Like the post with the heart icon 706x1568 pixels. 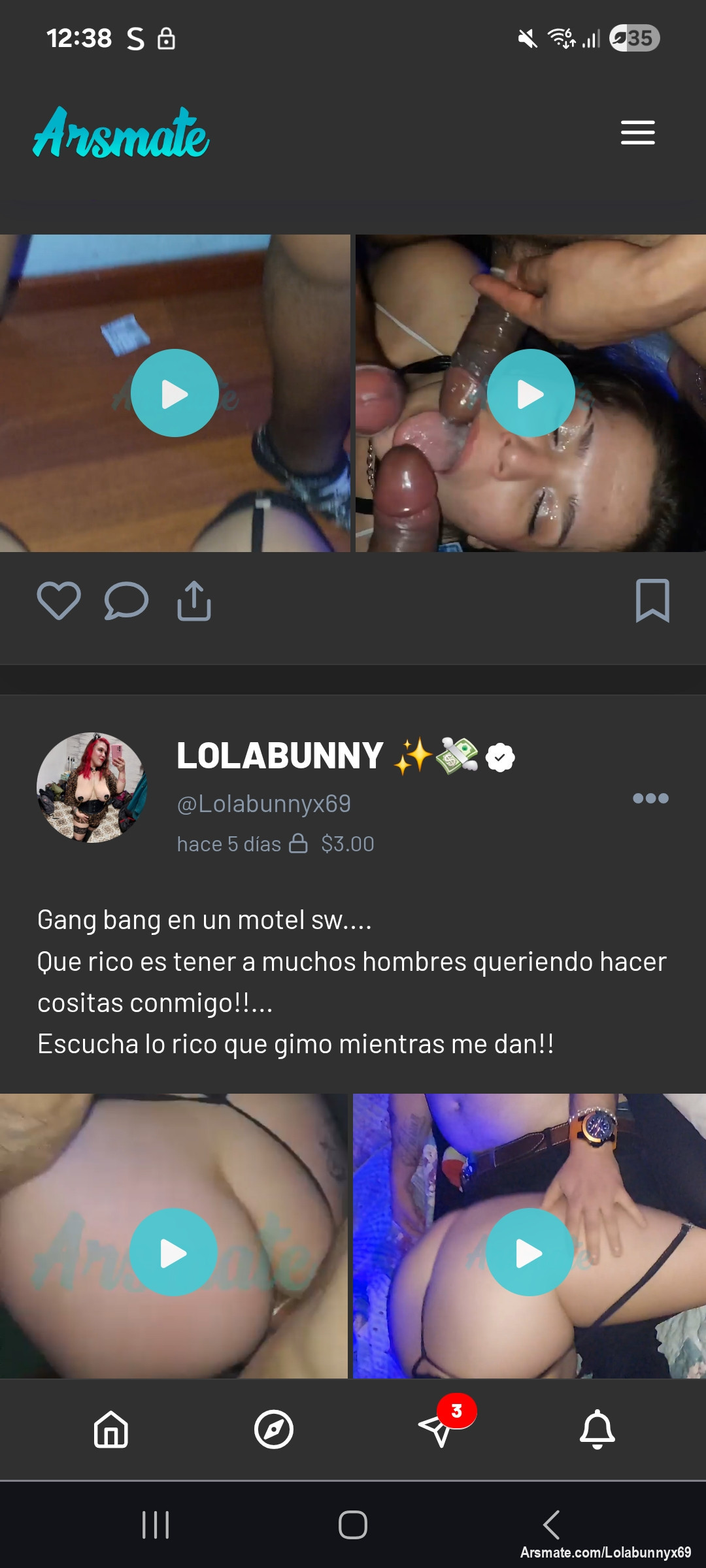[59, 602]
